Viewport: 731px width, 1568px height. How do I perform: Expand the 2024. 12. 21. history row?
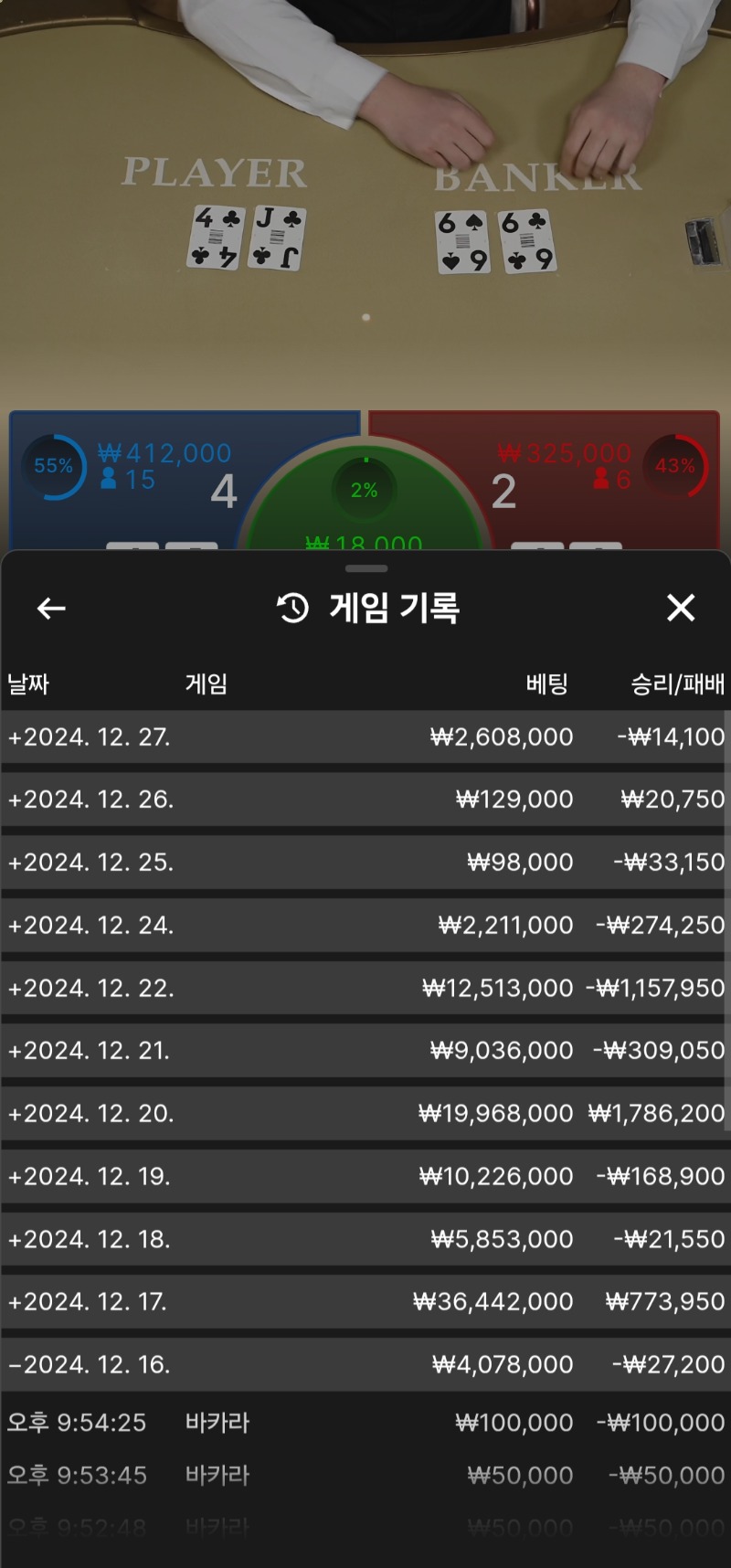click(x=365, y=1051)
